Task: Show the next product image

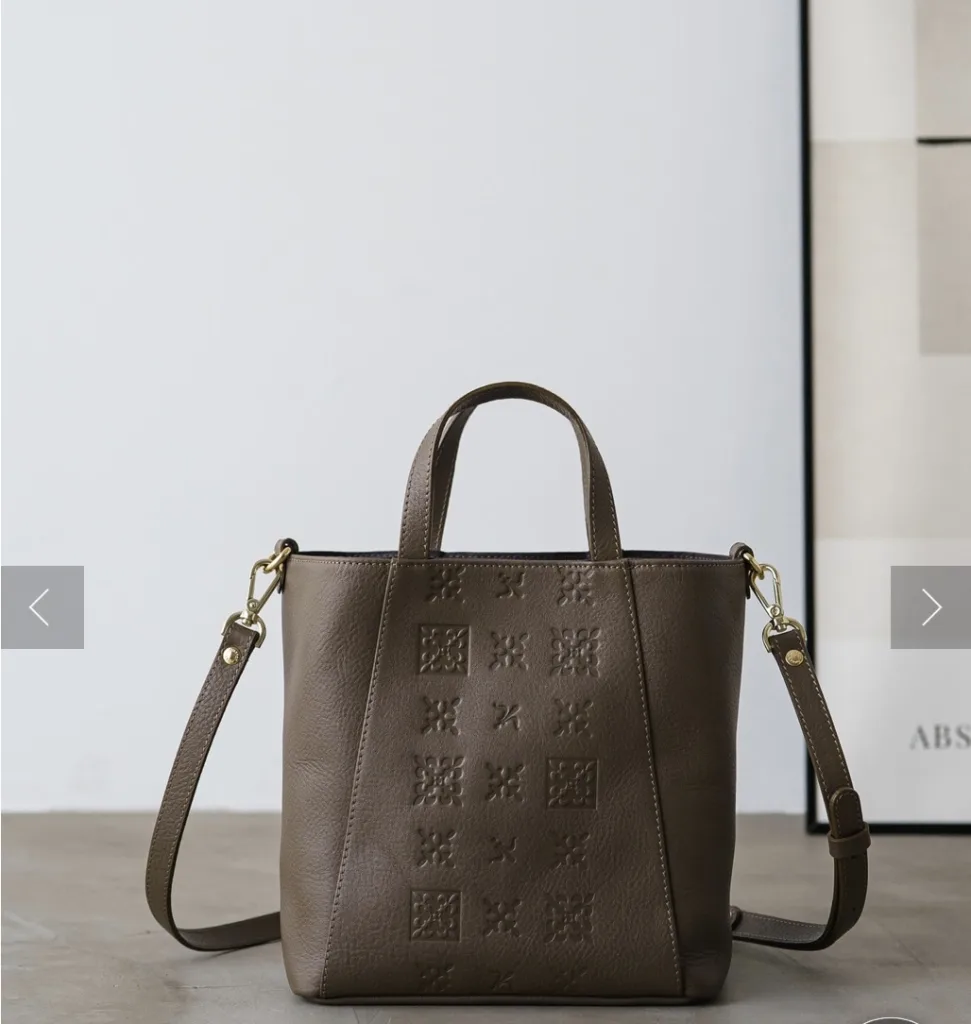Action: (x=930, y=607)
